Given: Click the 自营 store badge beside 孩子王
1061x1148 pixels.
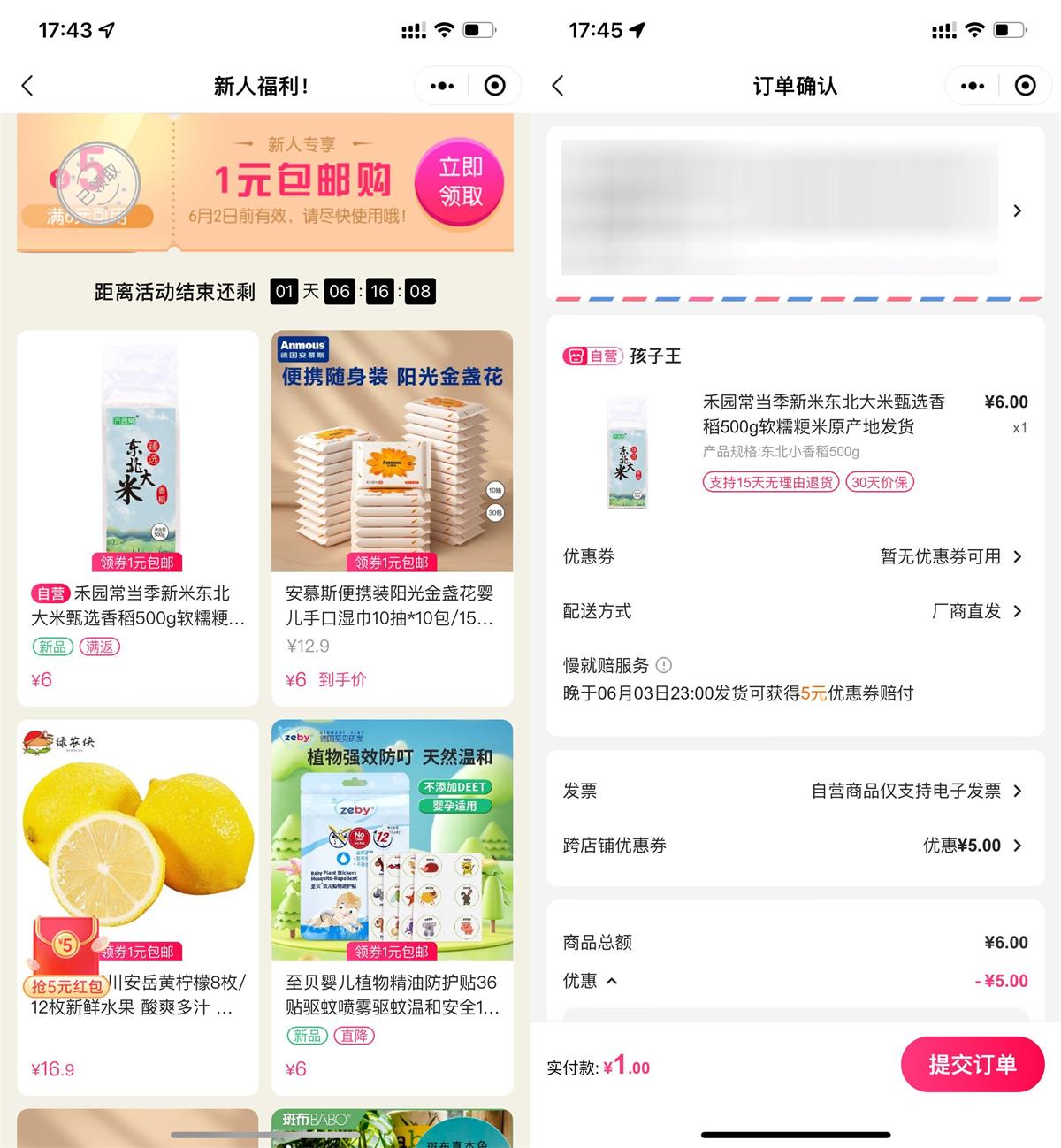Looking at the screenshot, I should [x=592, y=356].
